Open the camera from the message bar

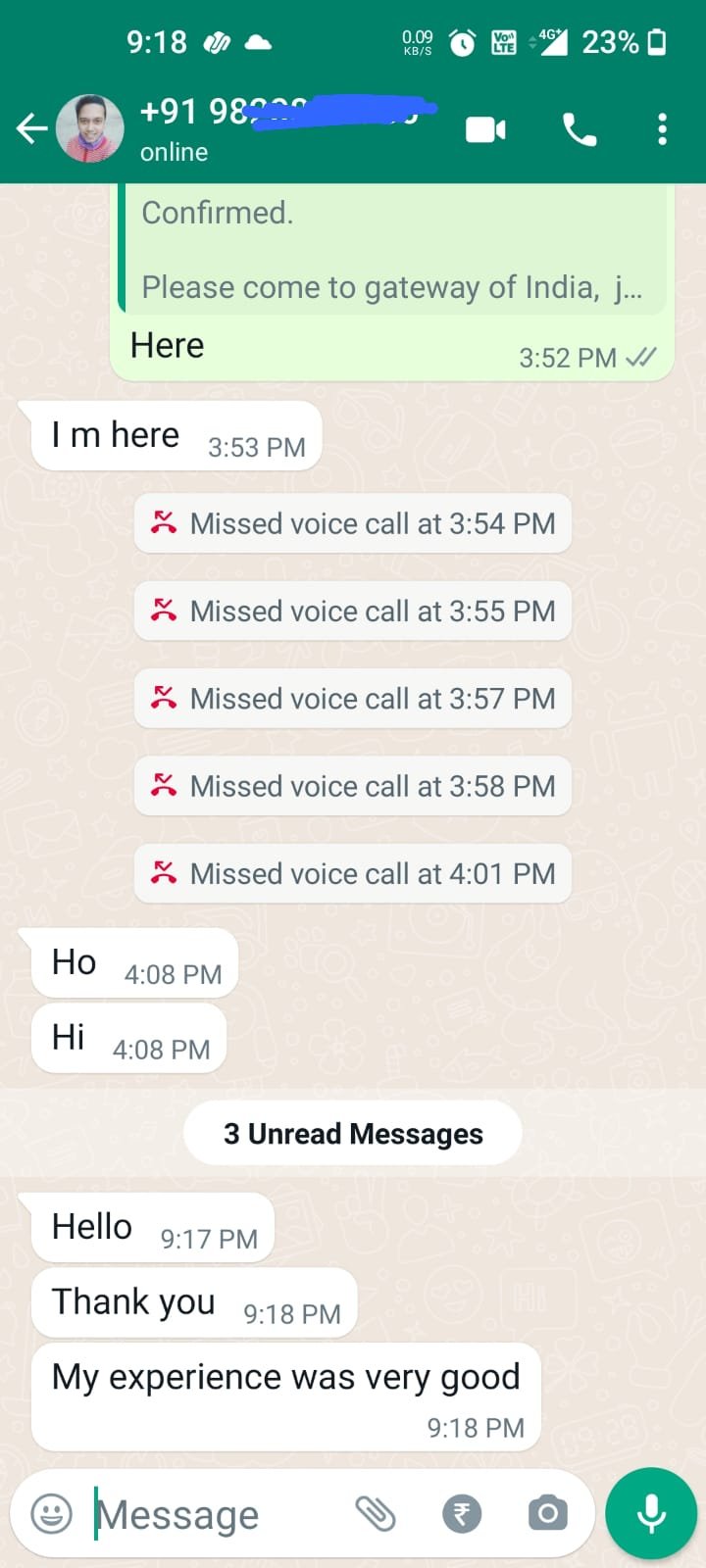[x=547, y=1514]
